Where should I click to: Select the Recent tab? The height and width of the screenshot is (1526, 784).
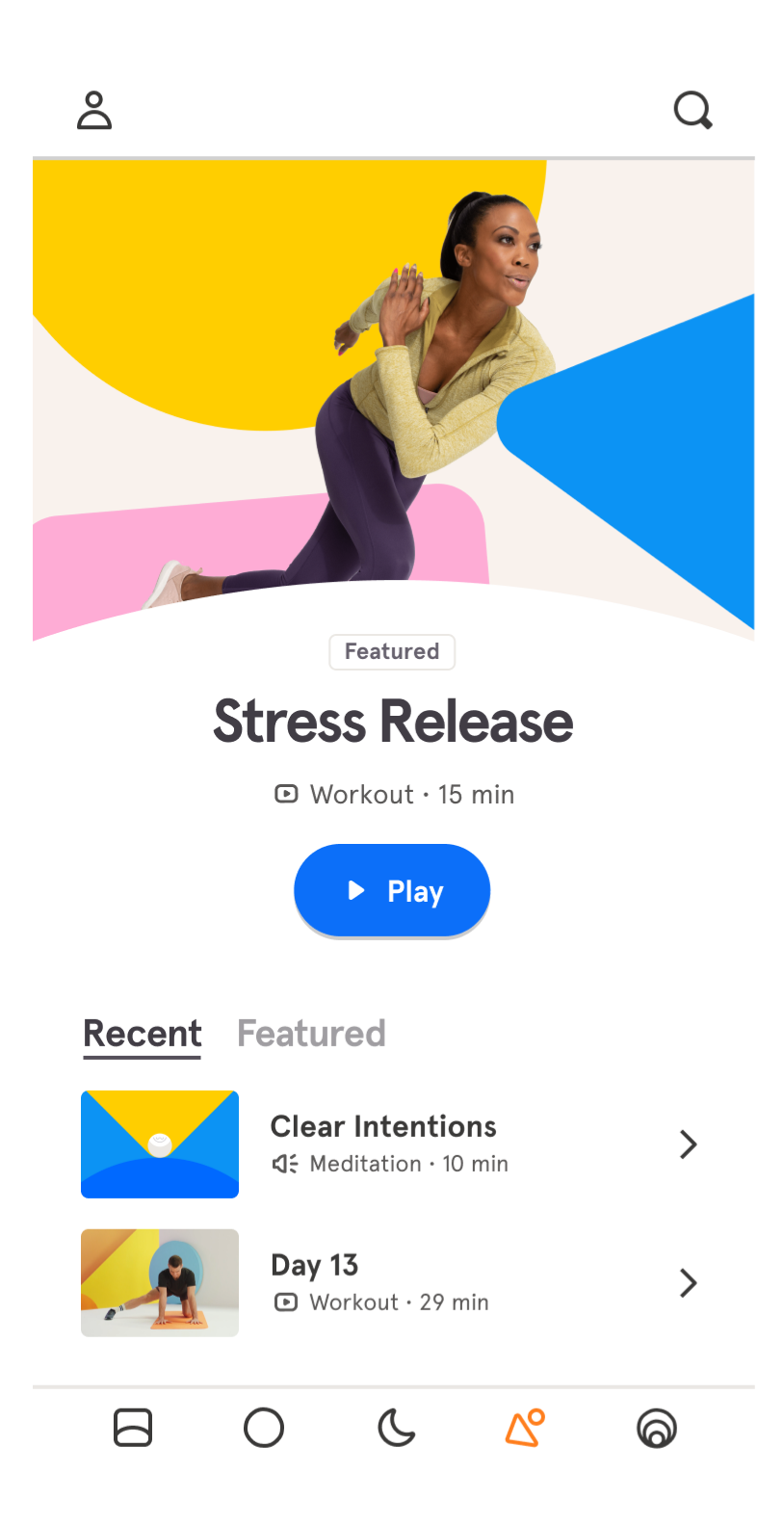point(143,1034)
